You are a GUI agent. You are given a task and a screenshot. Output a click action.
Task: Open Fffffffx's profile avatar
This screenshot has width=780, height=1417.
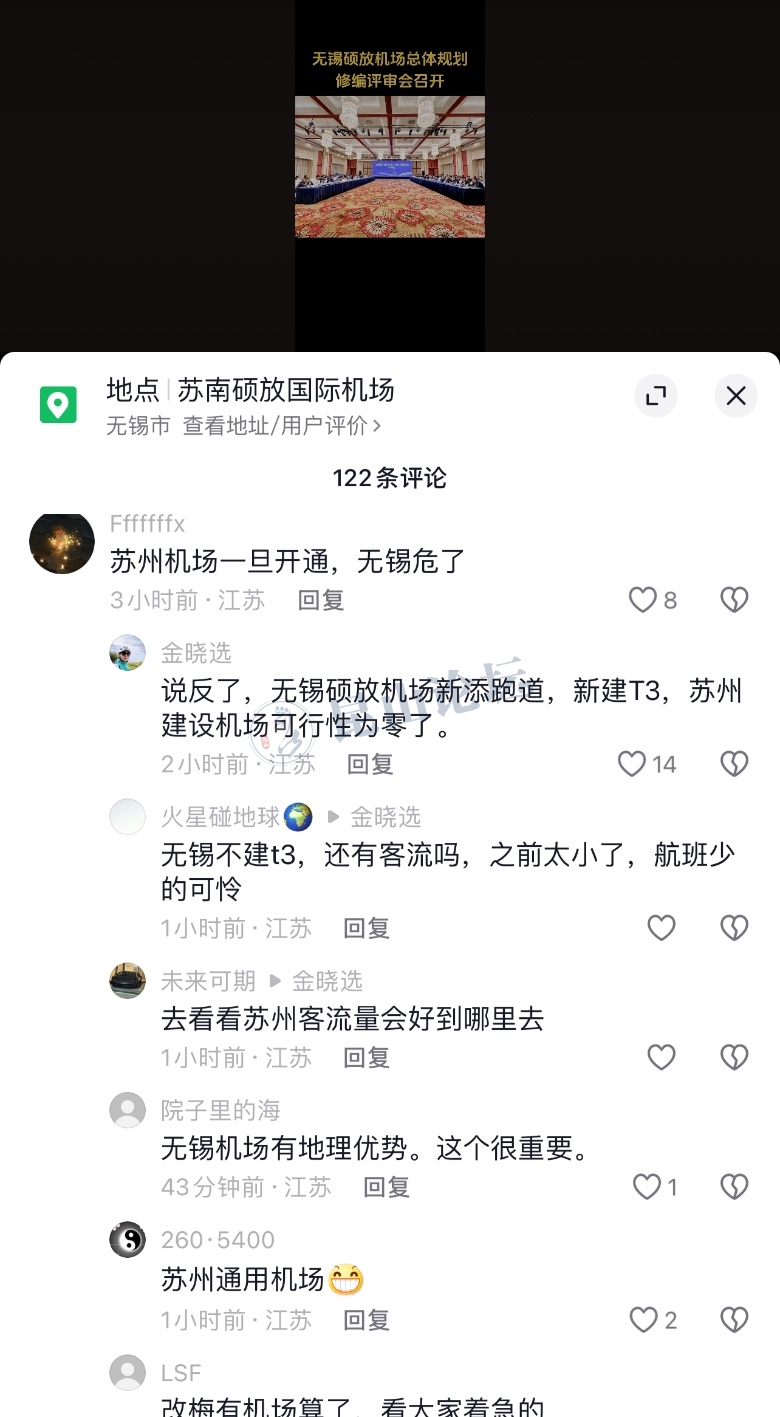[x=62, y=543]
